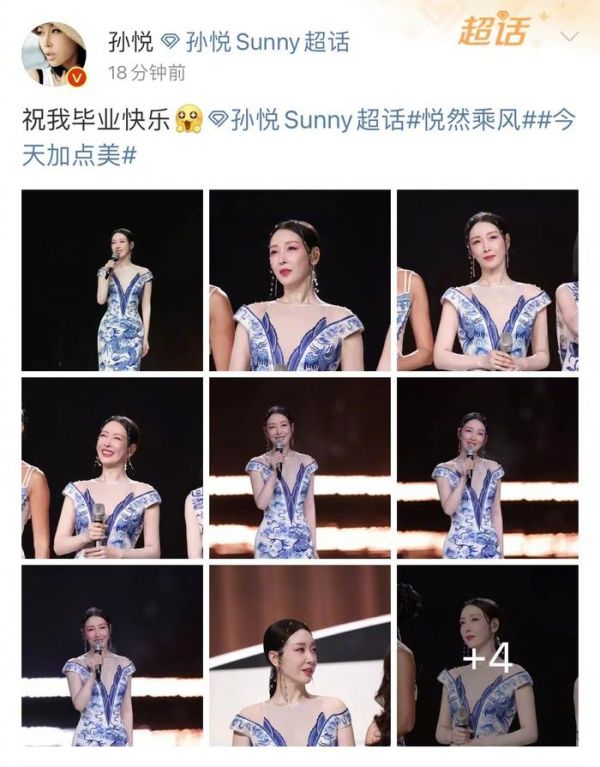Image resolution: width=600 pixels, height=767 pixels.
Task: Open the 超话 badge at top right
Action: pyautogui.click(x=494, y=32)
